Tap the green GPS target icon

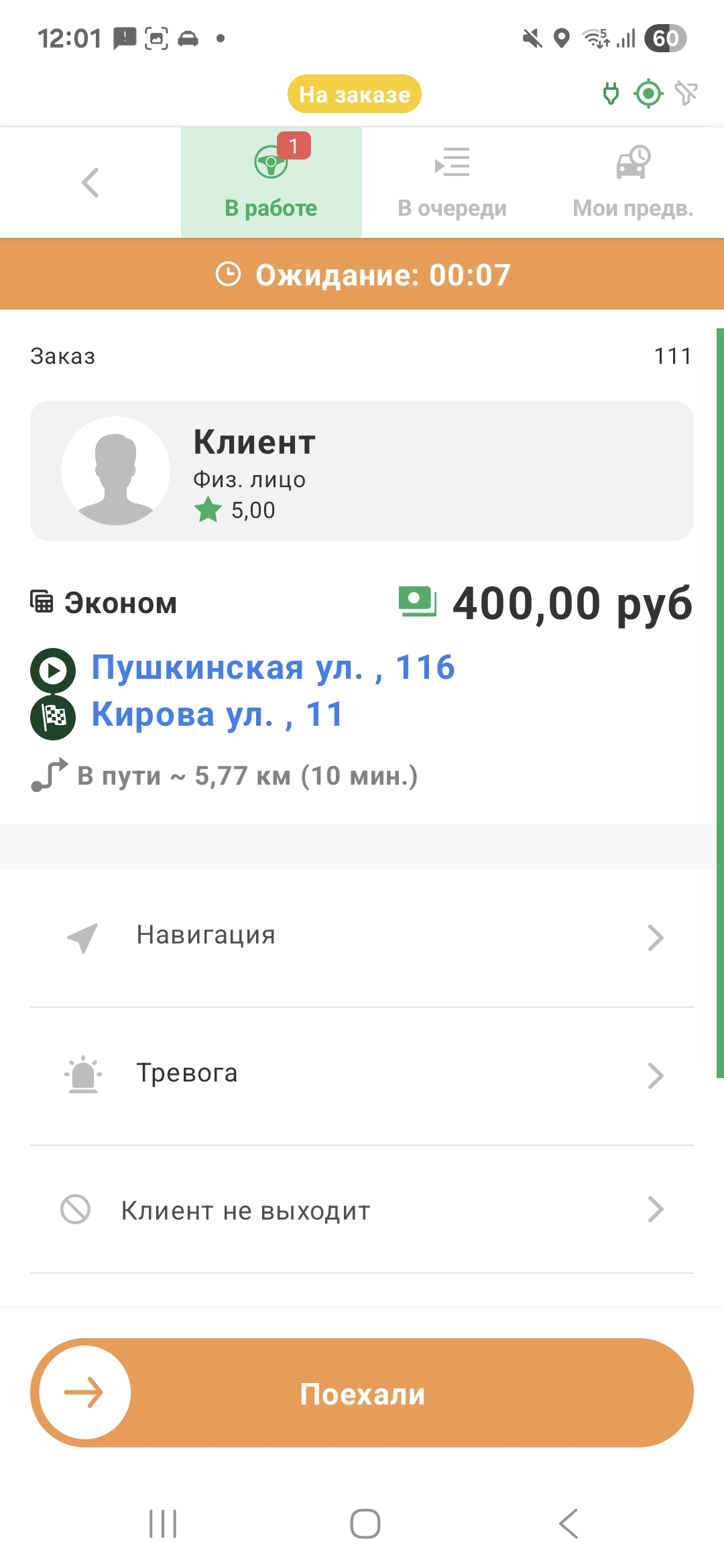[648, 94]
